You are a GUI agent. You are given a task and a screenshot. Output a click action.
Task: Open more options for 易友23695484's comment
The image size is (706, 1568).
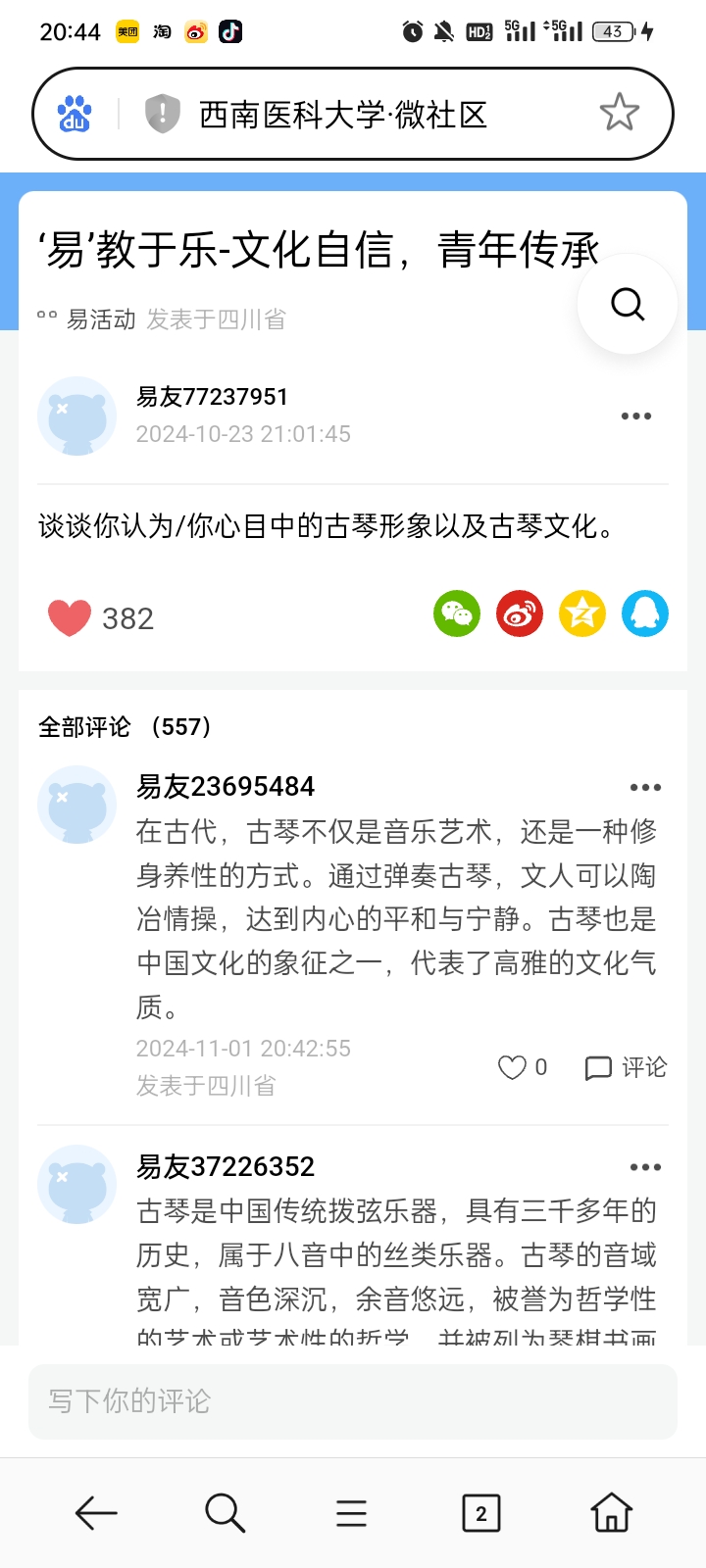[x=645, y=788]
